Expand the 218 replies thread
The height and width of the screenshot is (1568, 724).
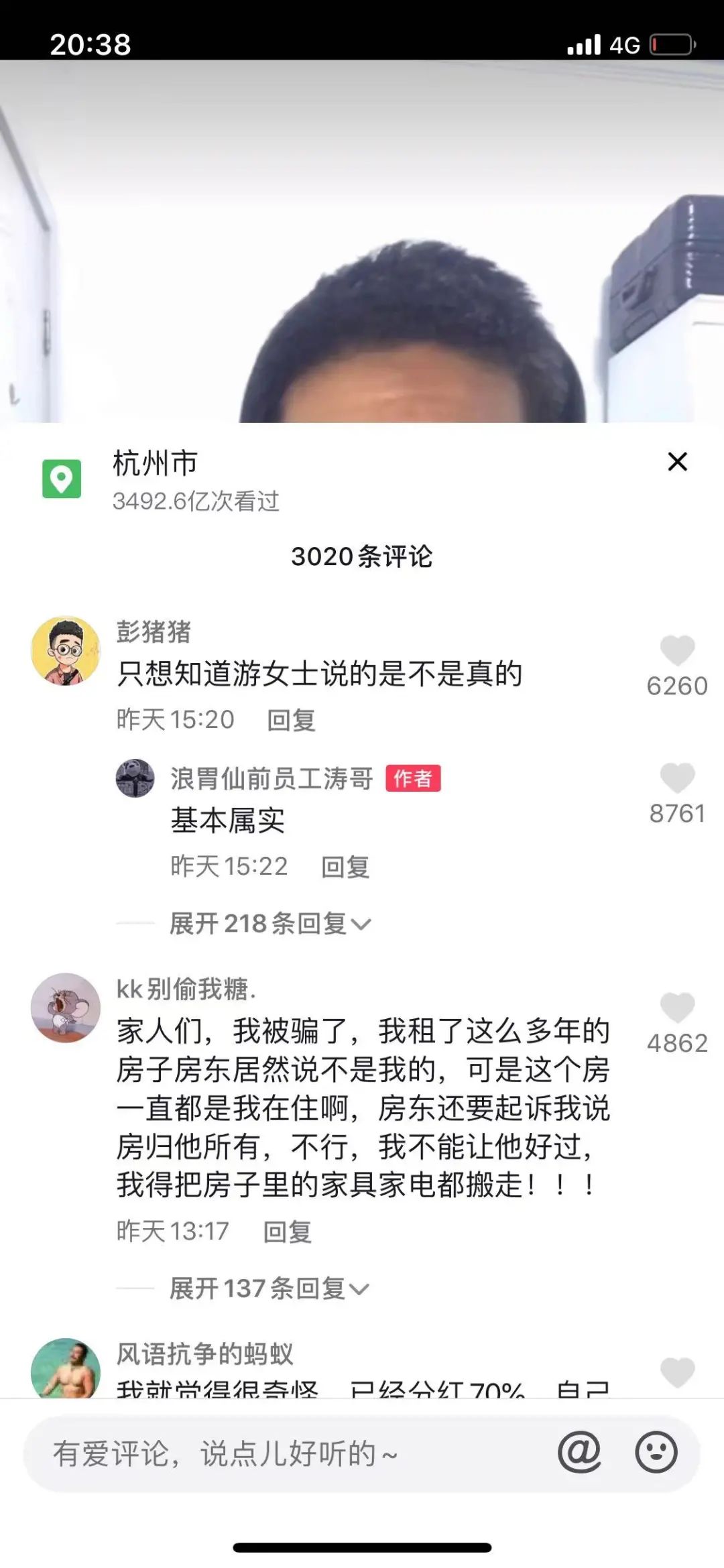(266, 922)
